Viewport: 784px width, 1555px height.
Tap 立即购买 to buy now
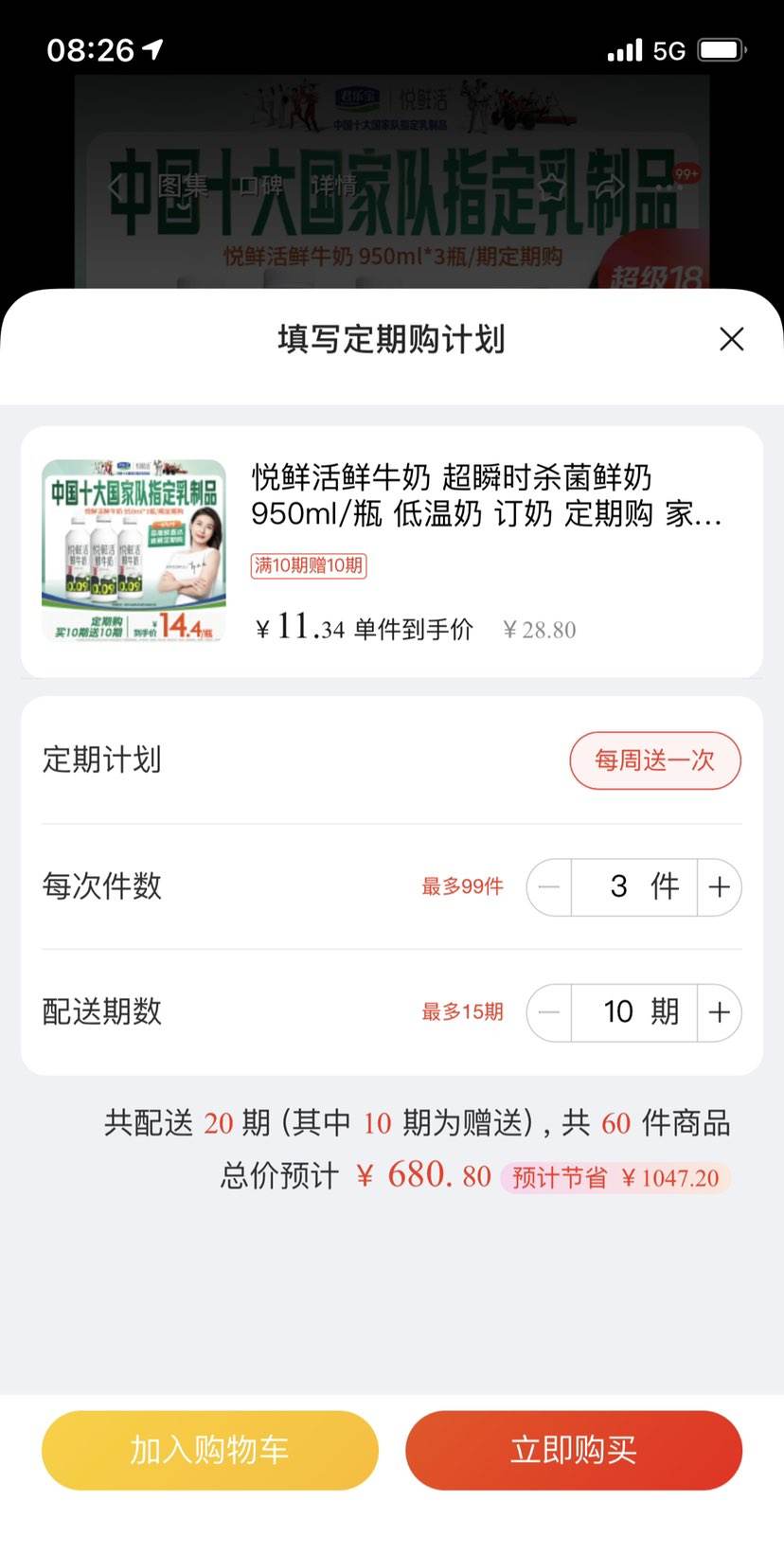pos(574,1450)
